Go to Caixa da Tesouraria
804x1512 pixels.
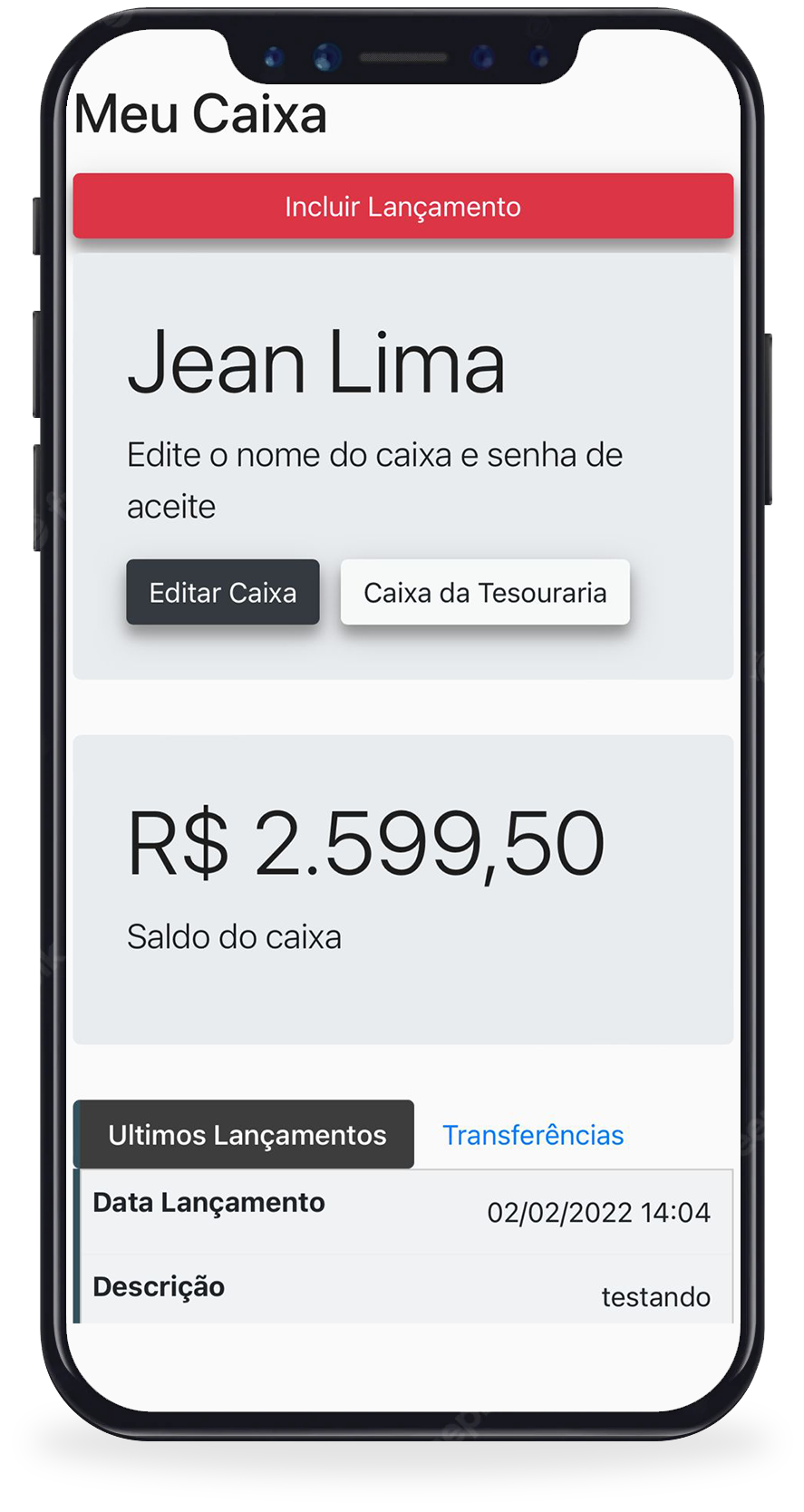click(x=485, y=593)
